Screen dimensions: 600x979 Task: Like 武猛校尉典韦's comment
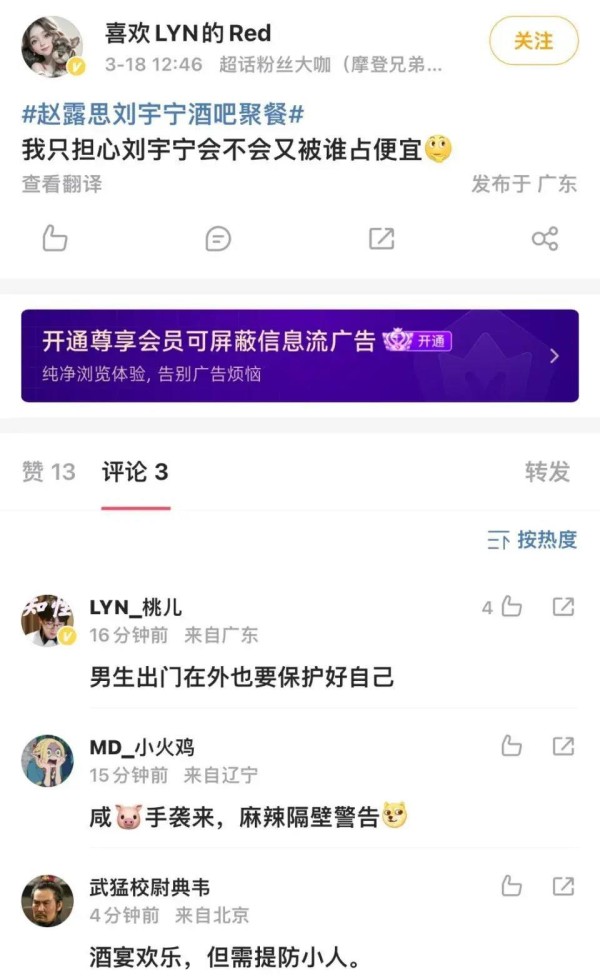click(511, 885)
